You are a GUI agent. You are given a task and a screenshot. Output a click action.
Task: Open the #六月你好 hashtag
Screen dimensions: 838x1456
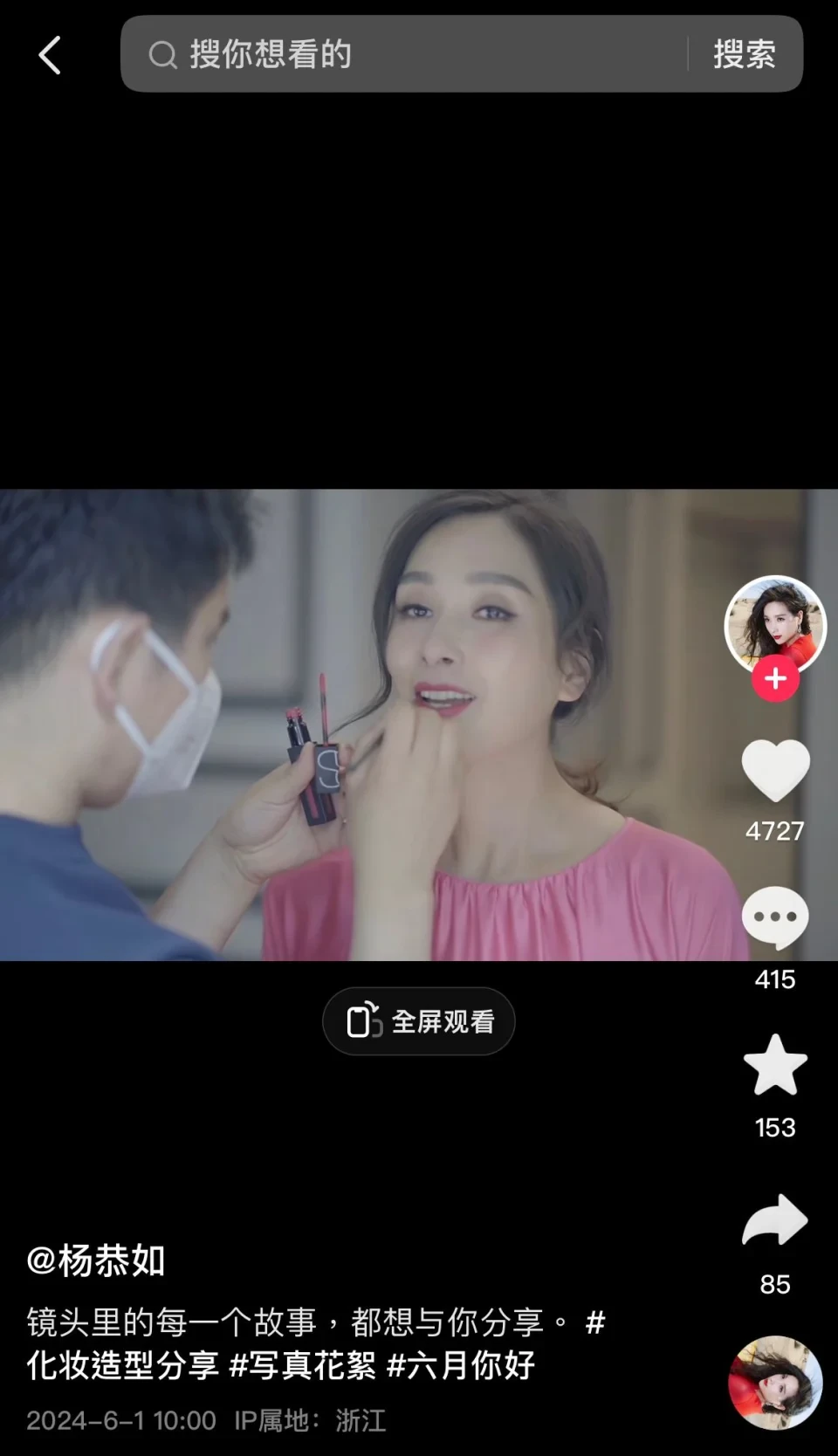460,1365
